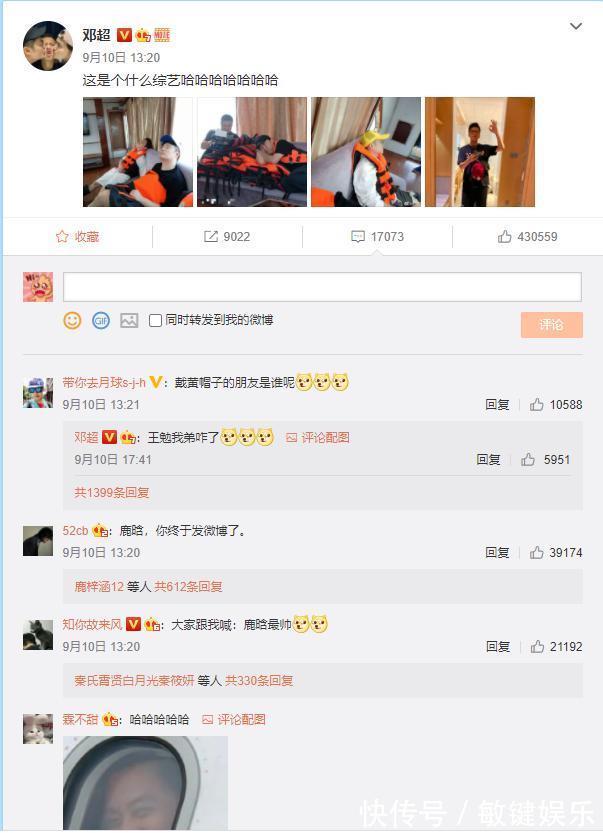Add a GIF to the comment
This screenshot has width=603, height=833.
tap(101, 320)
